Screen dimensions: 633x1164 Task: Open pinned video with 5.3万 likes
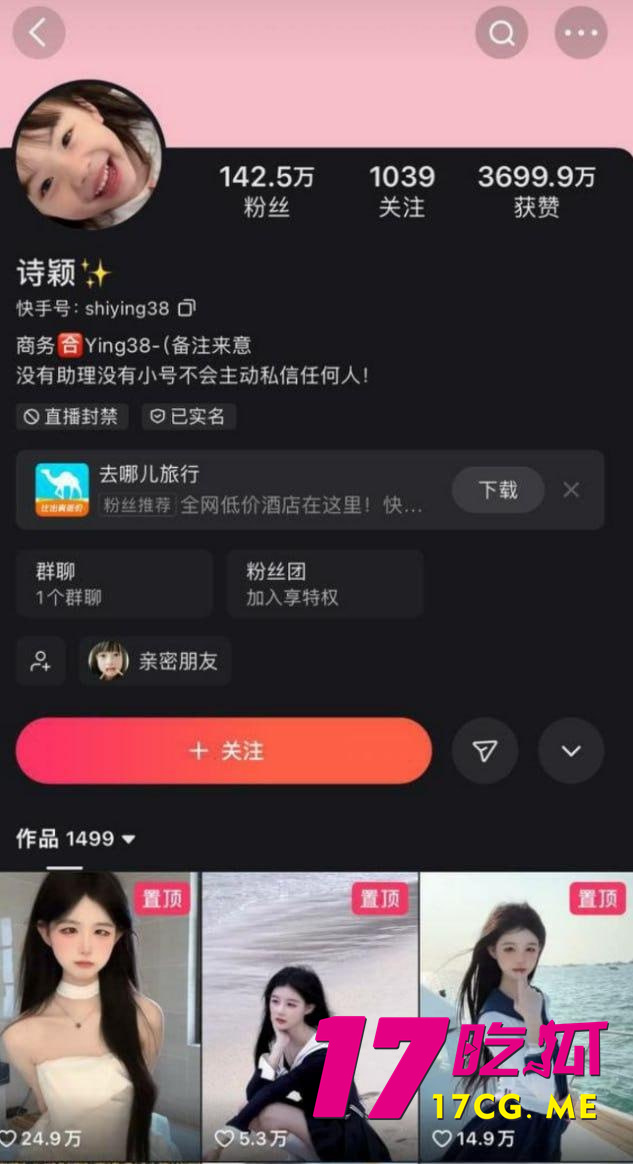[309, 1010]
